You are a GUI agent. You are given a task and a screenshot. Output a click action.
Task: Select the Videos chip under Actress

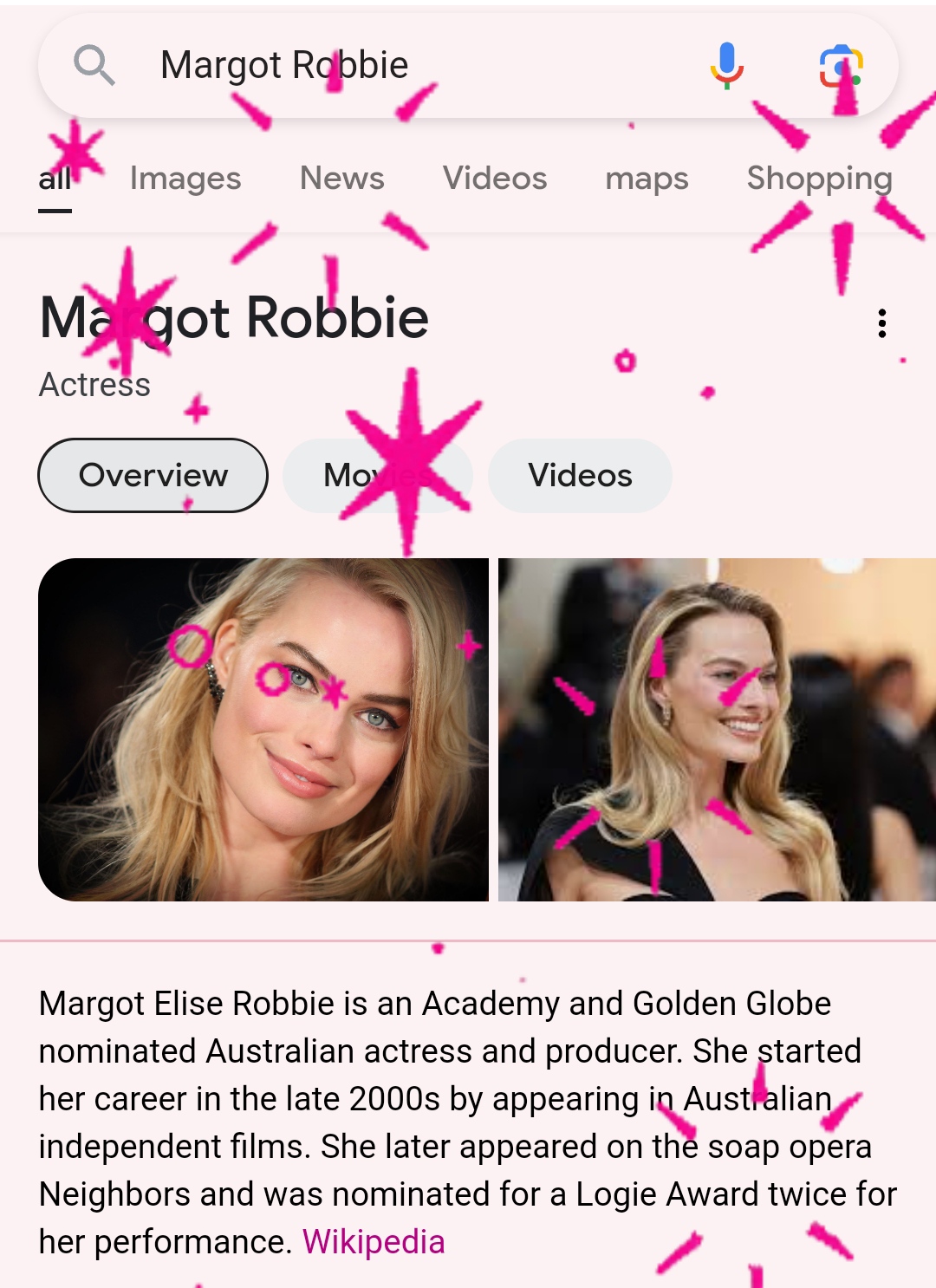pyautogui.click(x=580, y=475)
